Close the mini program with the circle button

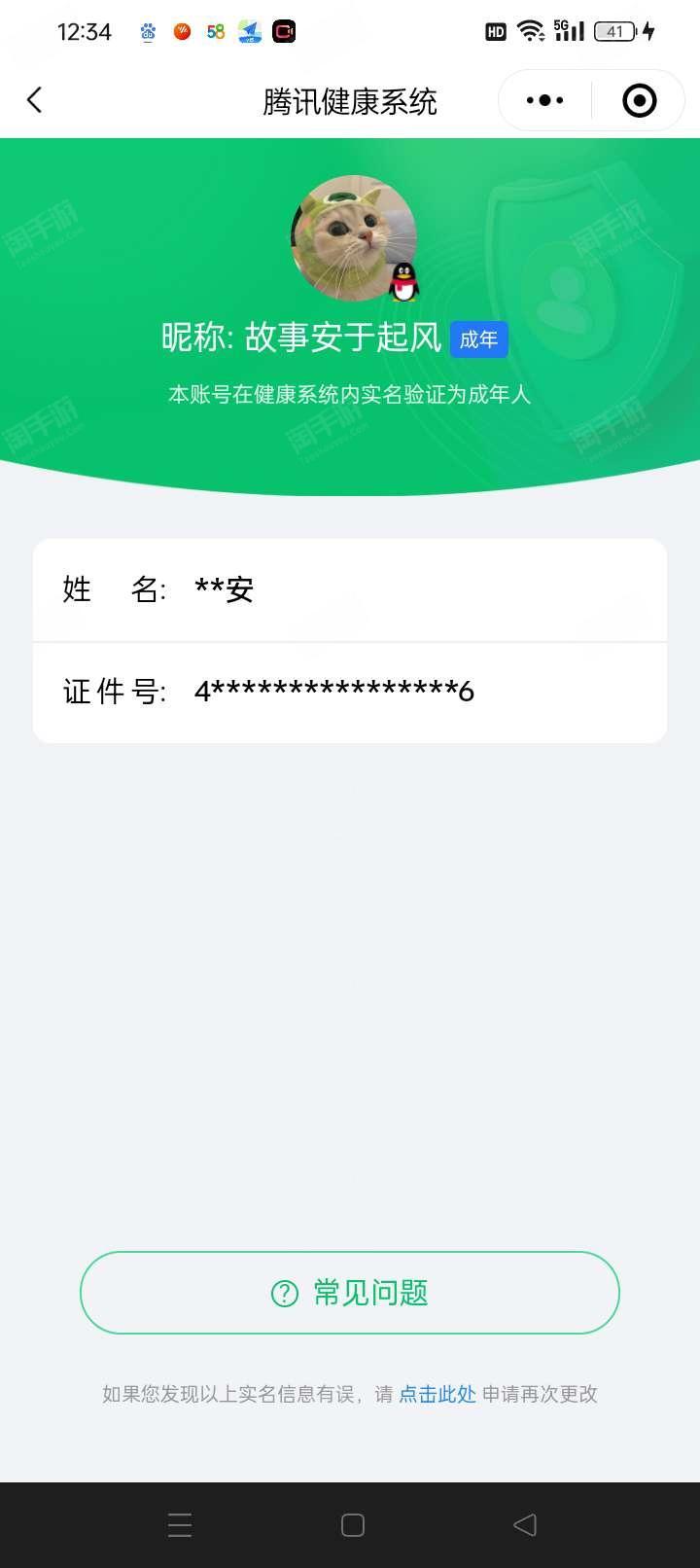[639, 100]
